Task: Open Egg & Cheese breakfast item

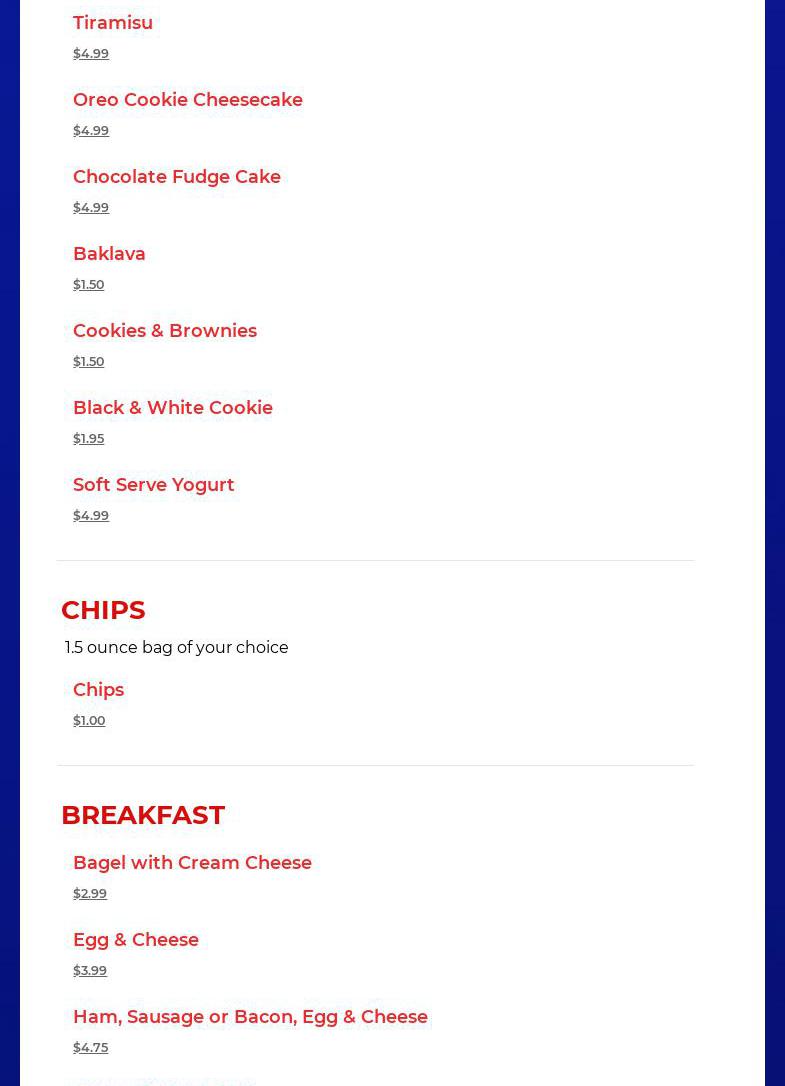Action: [136, 940]
